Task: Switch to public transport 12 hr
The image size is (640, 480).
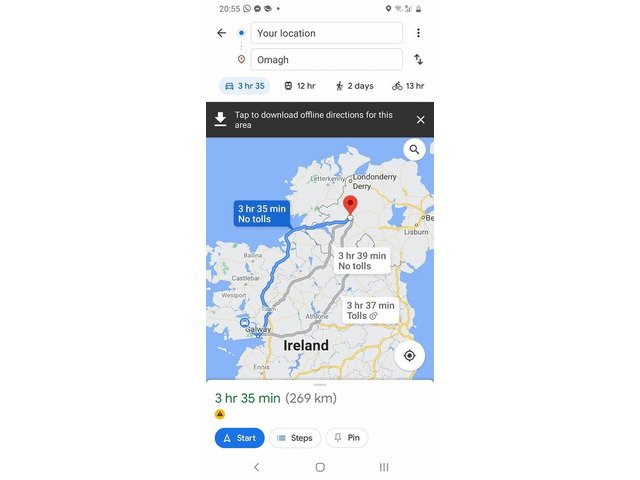Action: 300,86
